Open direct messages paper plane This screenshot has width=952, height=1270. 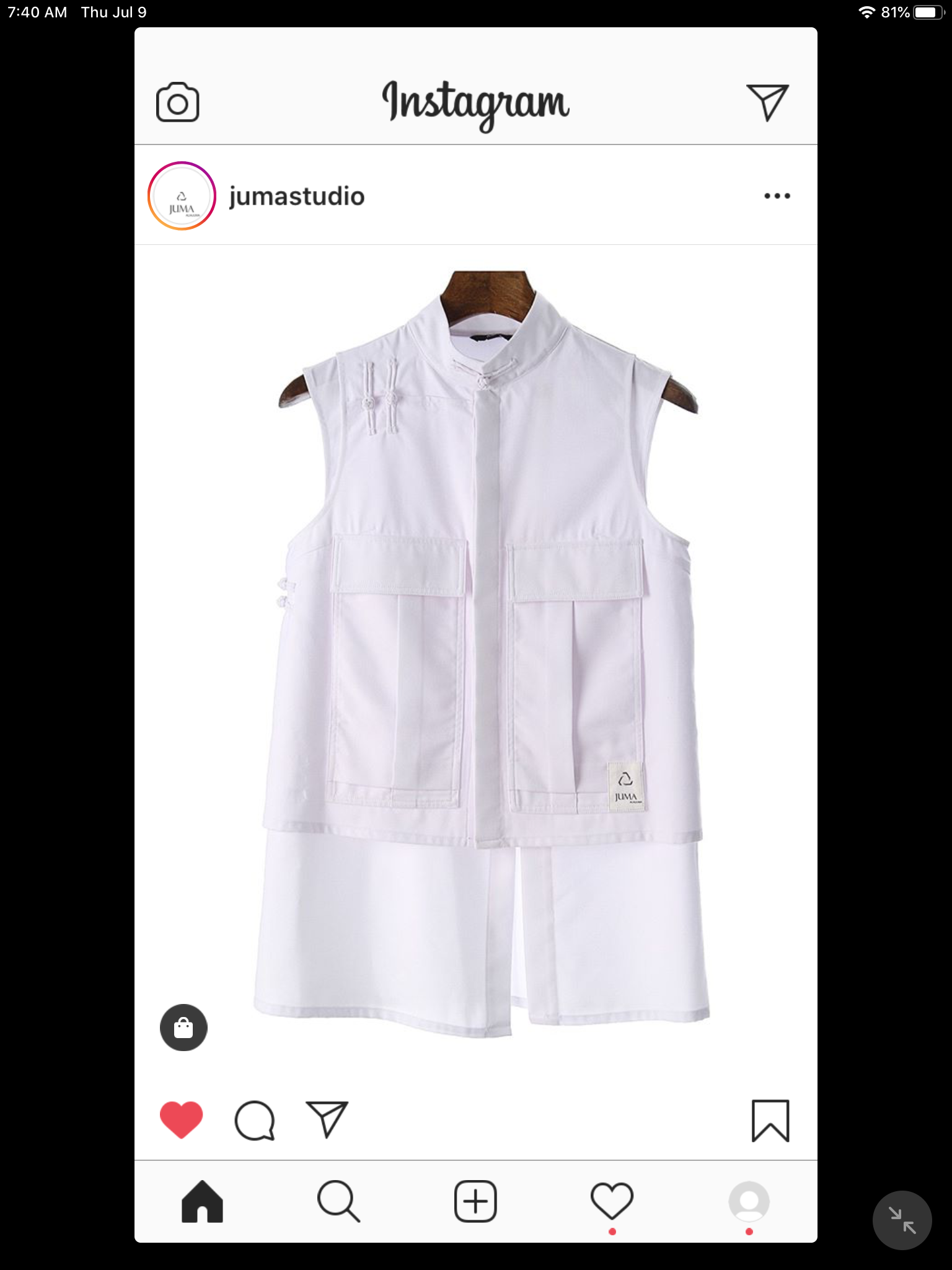(767, 102)
